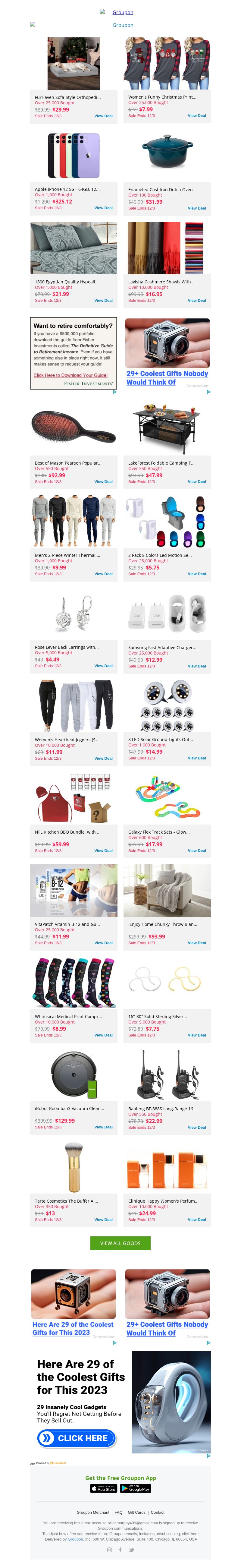Screen dimensions: 241x1568
Task: View Deal for Rose Lever Back Earrings
Action: 103,666
